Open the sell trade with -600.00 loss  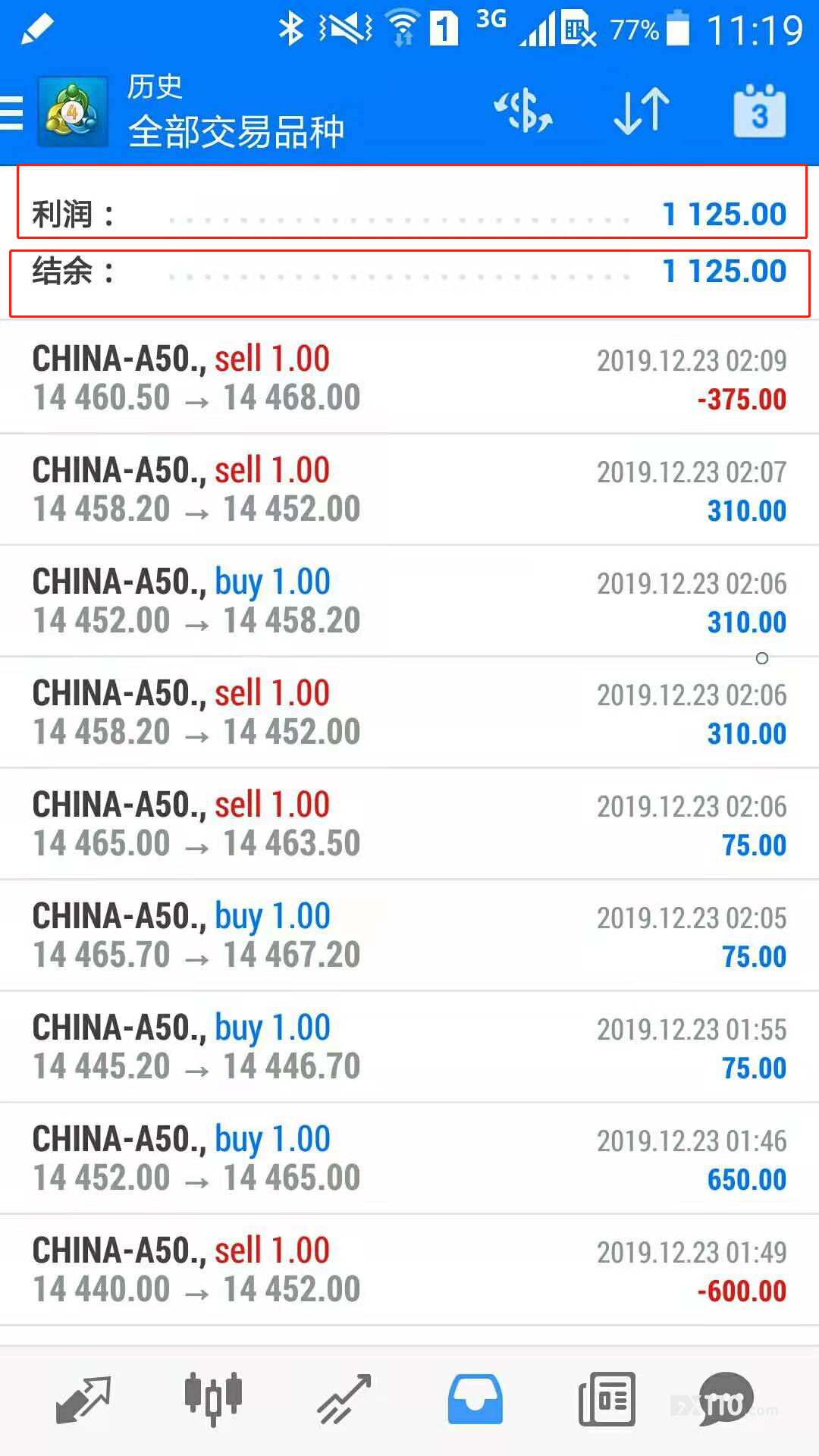(409, 1269)
